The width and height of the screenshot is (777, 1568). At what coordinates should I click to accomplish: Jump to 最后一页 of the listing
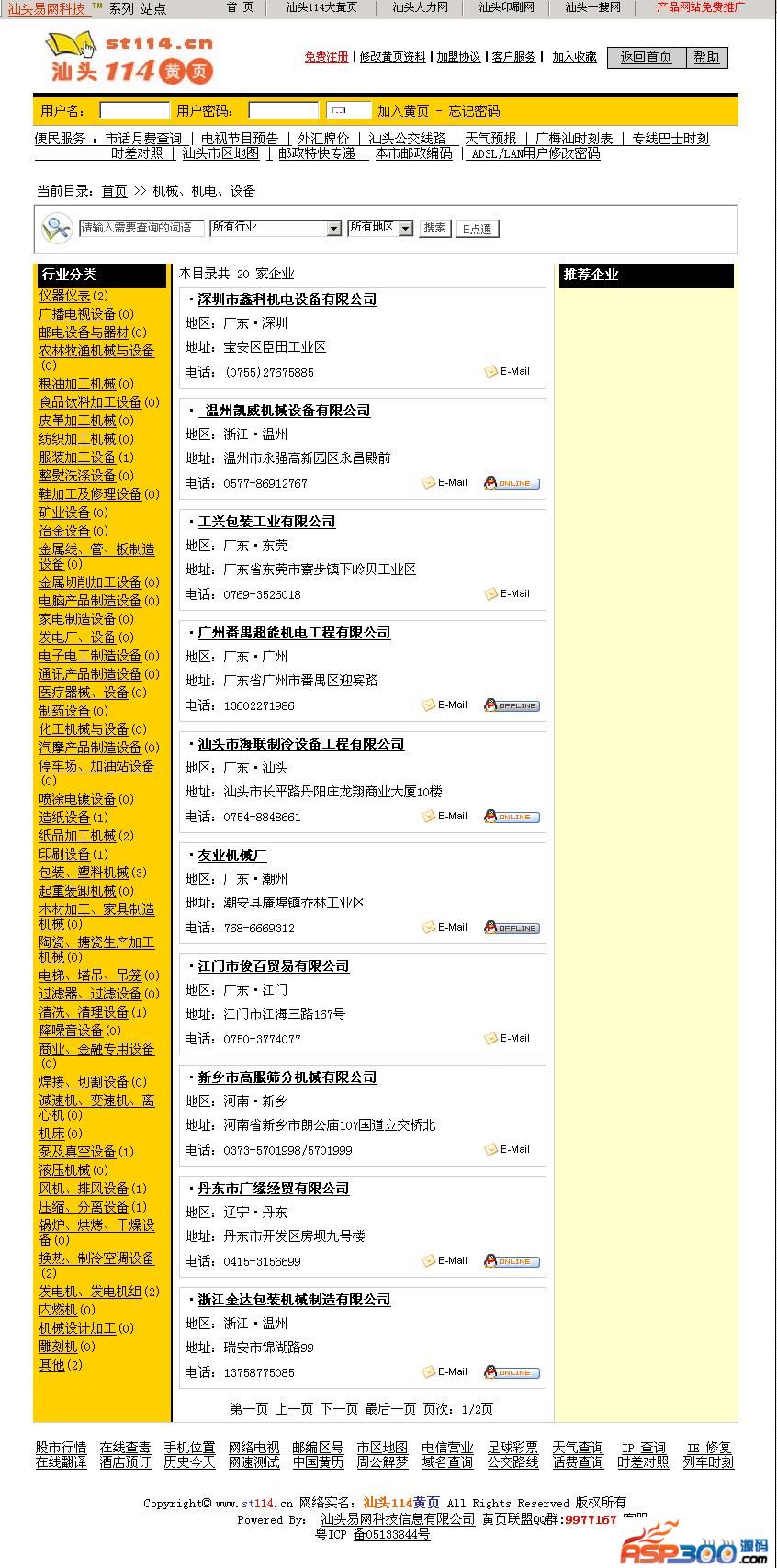click(x=390, y=1409)
